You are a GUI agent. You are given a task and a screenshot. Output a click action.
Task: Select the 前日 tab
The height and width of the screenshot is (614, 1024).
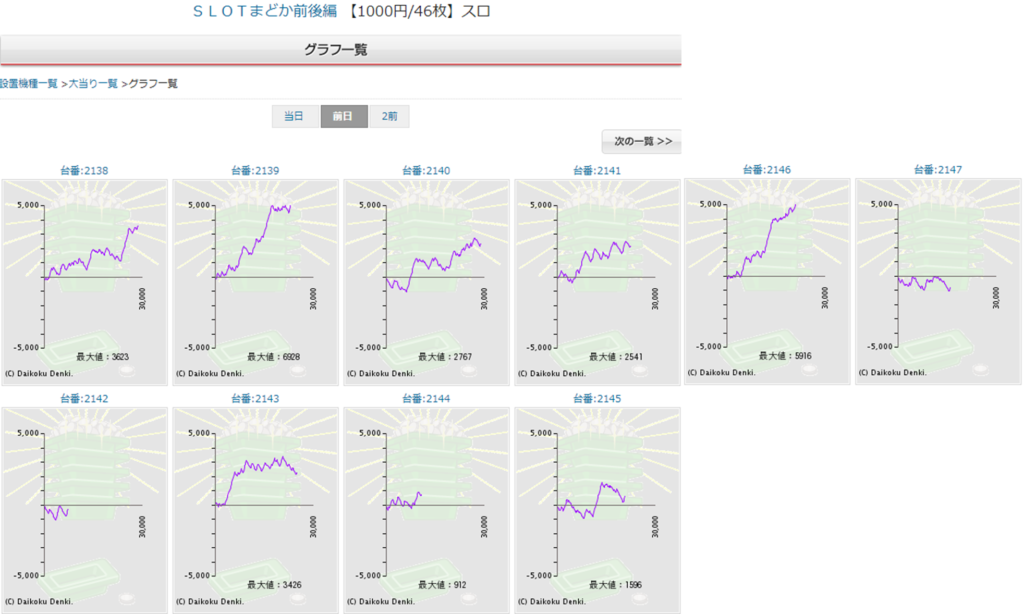(x=344, y=116)
